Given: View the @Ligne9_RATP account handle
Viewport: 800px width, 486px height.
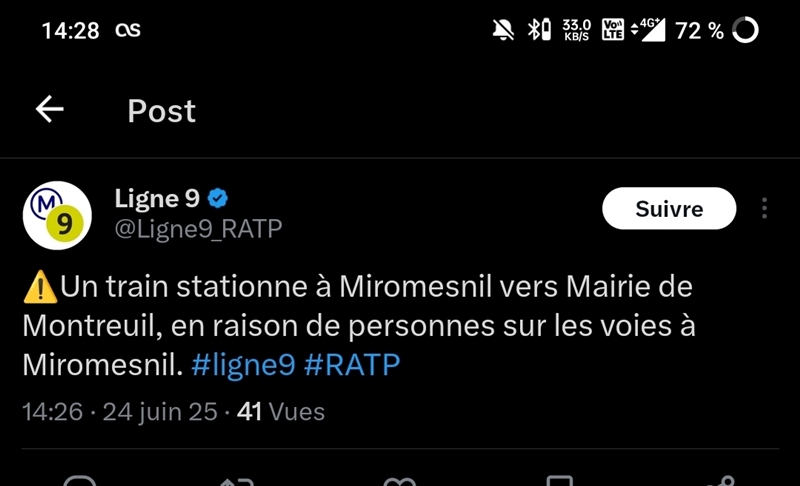Looking at the screenshot, I should [199, 229].
